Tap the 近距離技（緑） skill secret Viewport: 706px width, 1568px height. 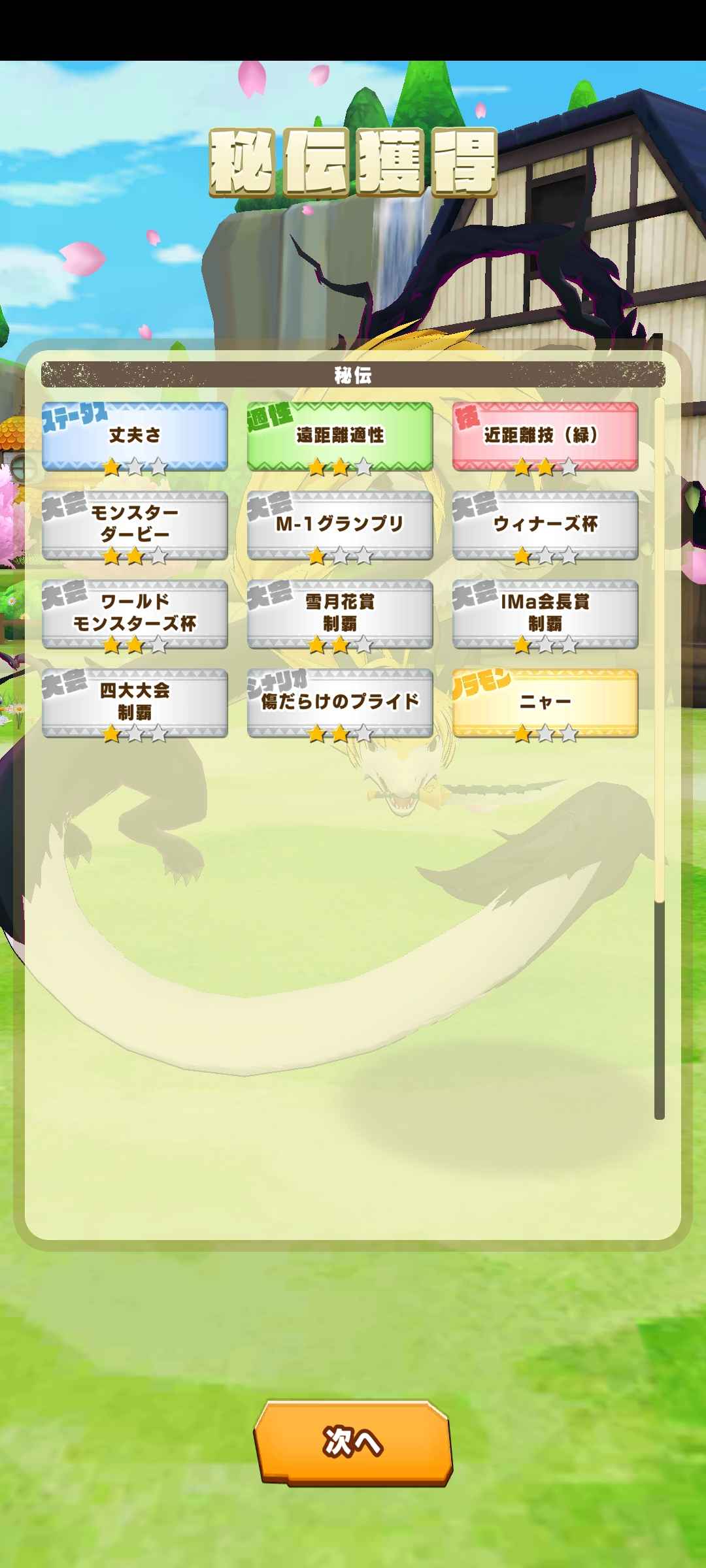[545, 436]
